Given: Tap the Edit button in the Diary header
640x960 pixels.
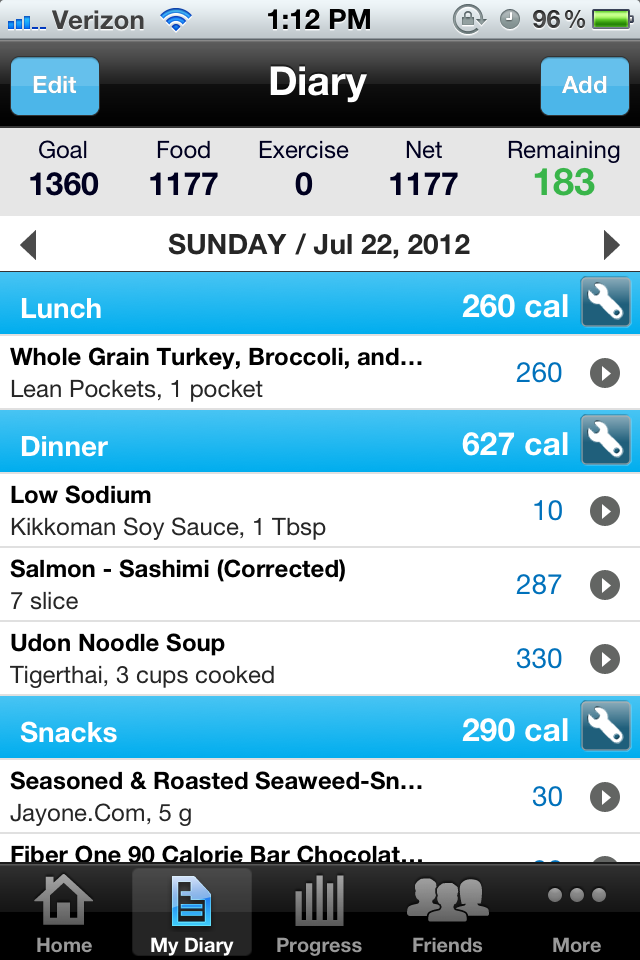Looking at the screenshot, I should [55, 86].
